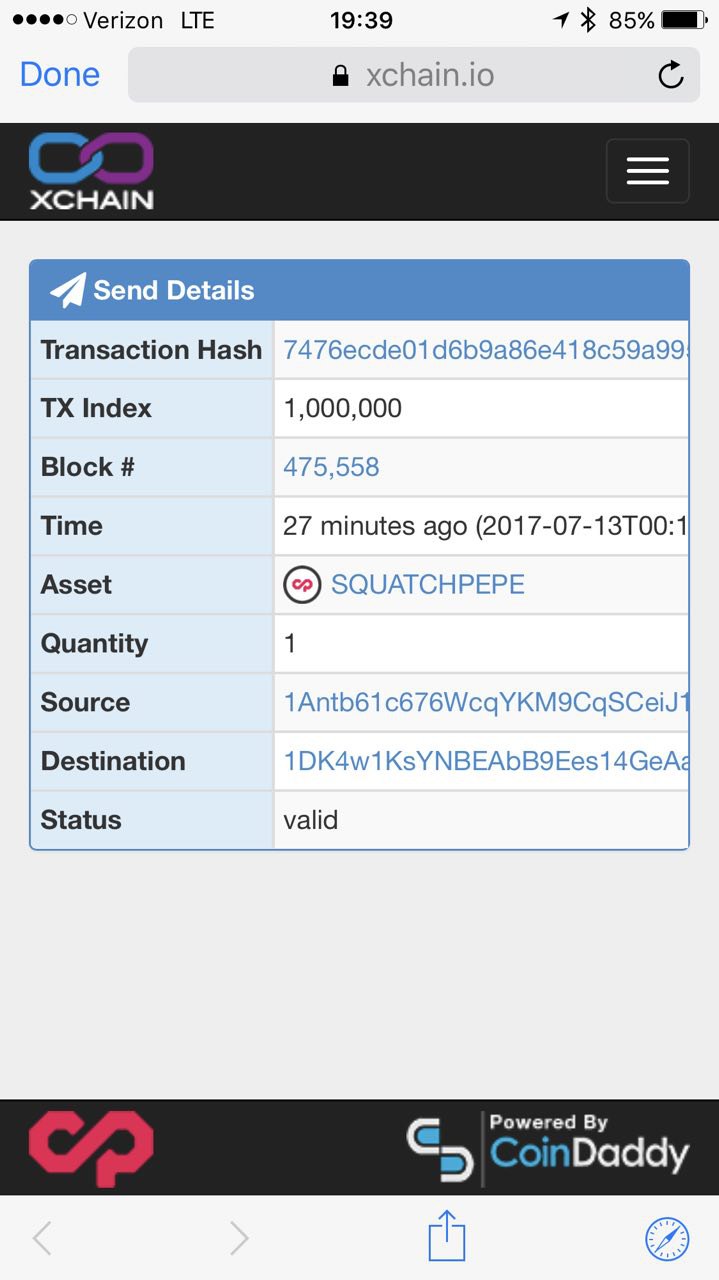Reload the xchain.io page
Image resolution: width=719 pixels, height=1280 pixels.
670,75
